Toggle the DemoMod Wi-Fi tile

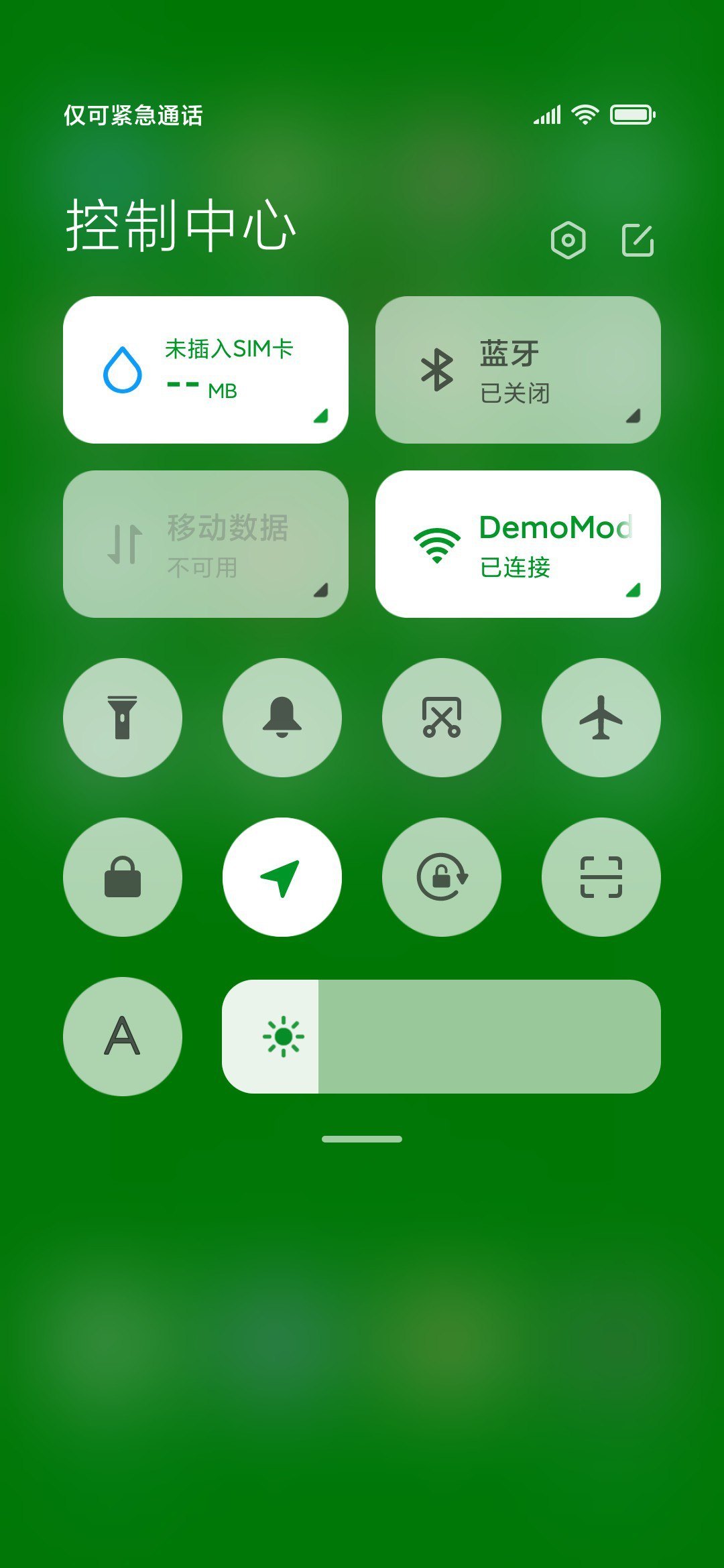click(518, 544)
